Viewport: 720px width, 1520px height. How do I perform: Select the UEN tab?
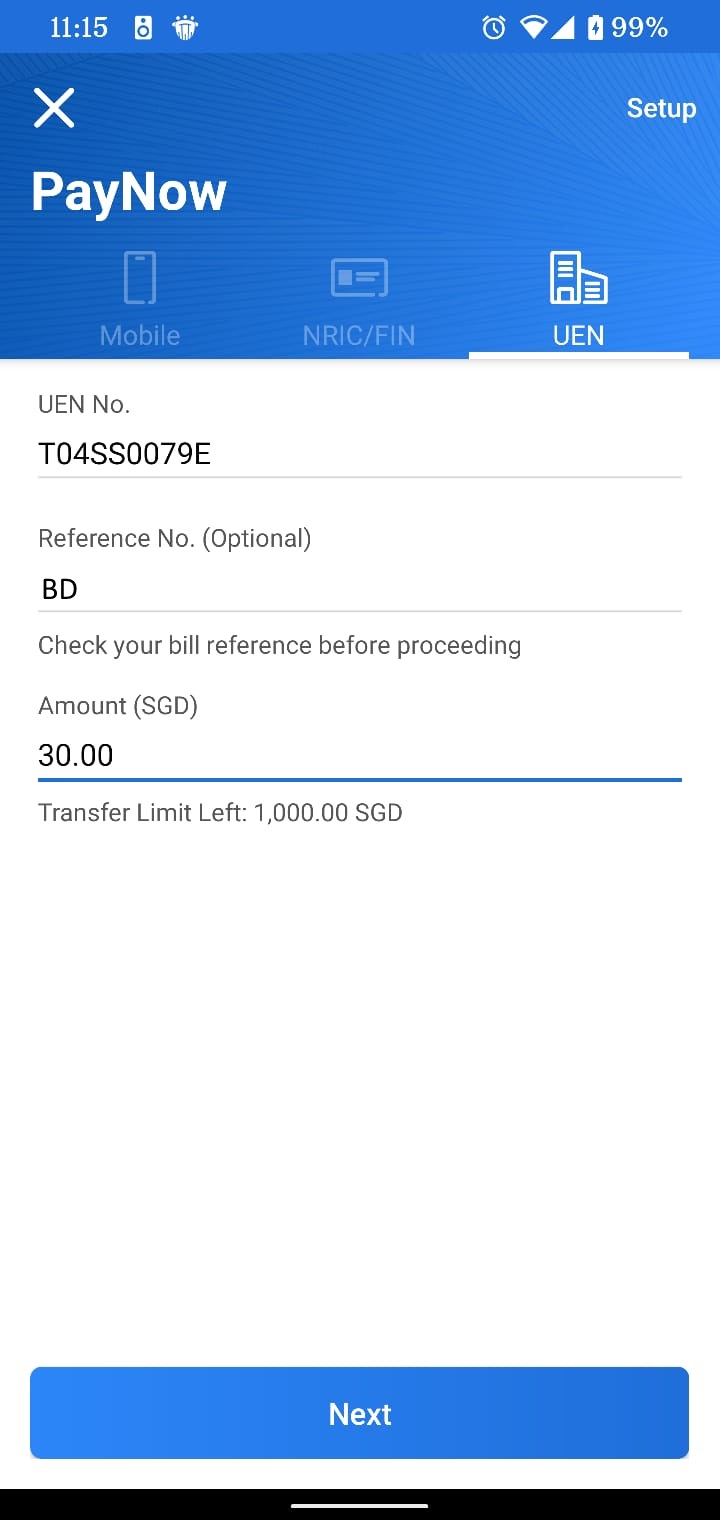(579, 300)
